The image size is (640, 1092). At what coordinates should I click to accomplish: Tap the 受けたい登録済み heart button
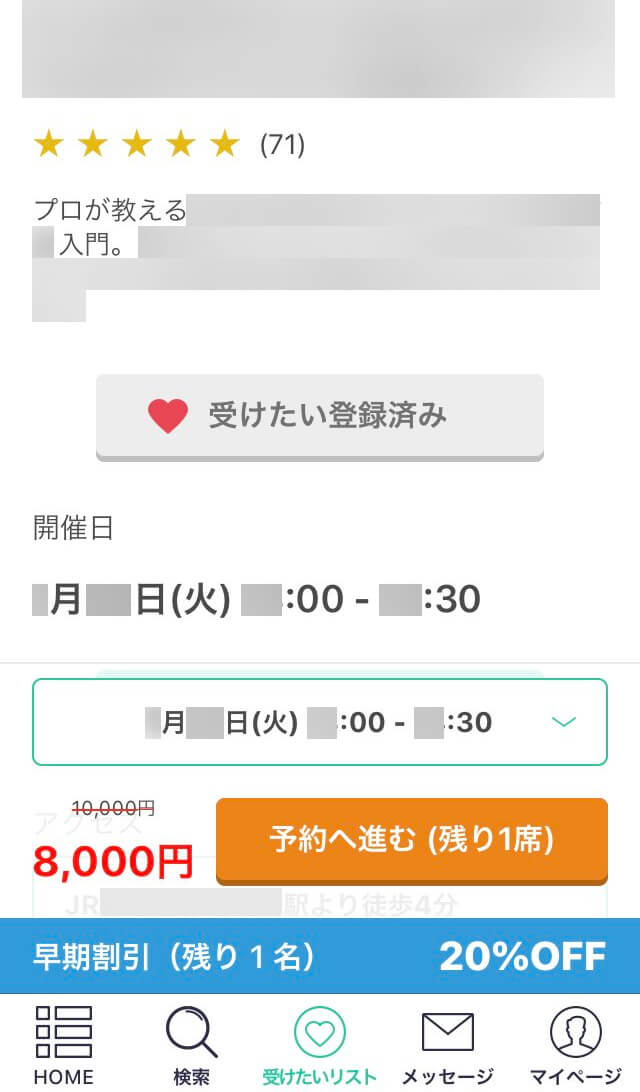pos(319,416)
